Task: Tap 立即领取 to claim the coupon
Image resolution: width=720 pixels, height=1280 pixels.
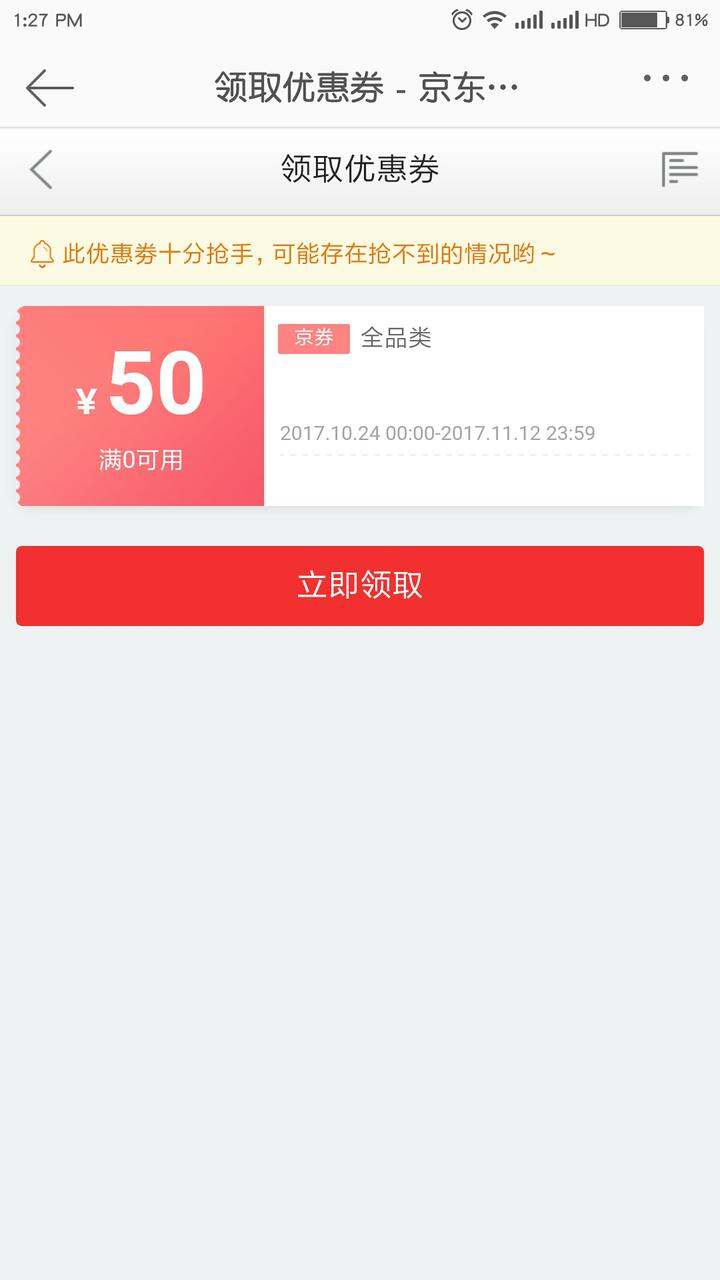Action: click(x=360, y=586)
